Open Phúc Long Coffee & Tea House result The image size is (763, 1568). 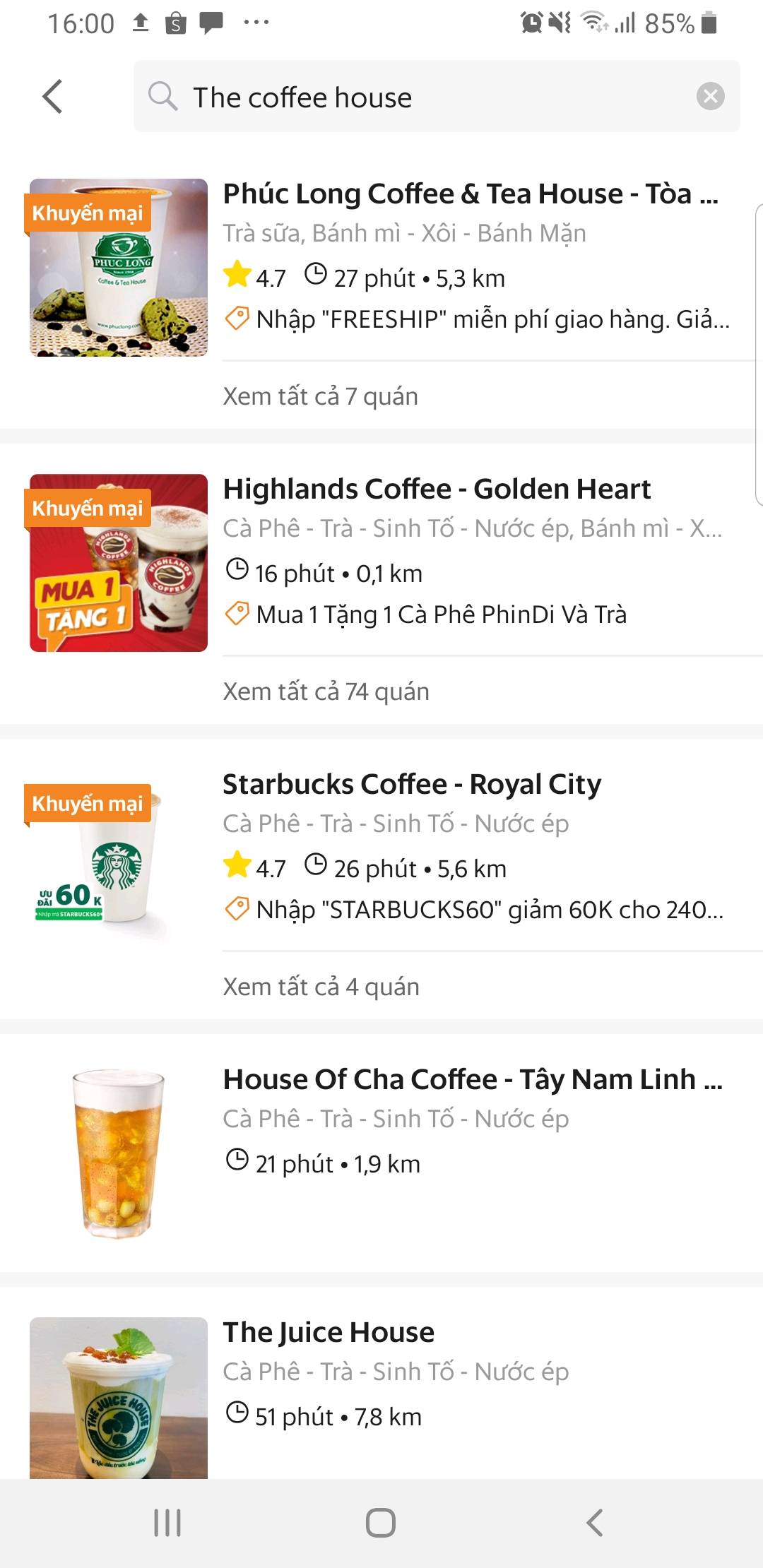(381, 268)
